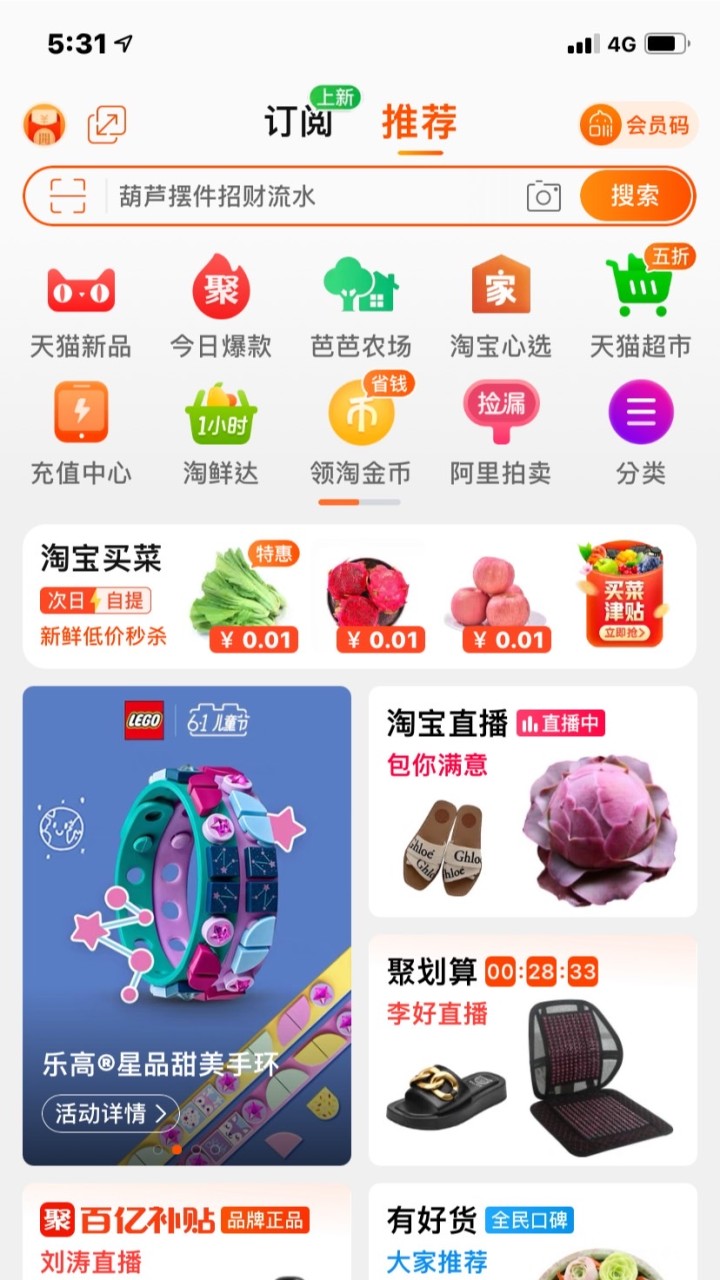Switch to the 订阅 tab
The height and width of the screenshot is (1280, 720).
click(x=297, y=123)
